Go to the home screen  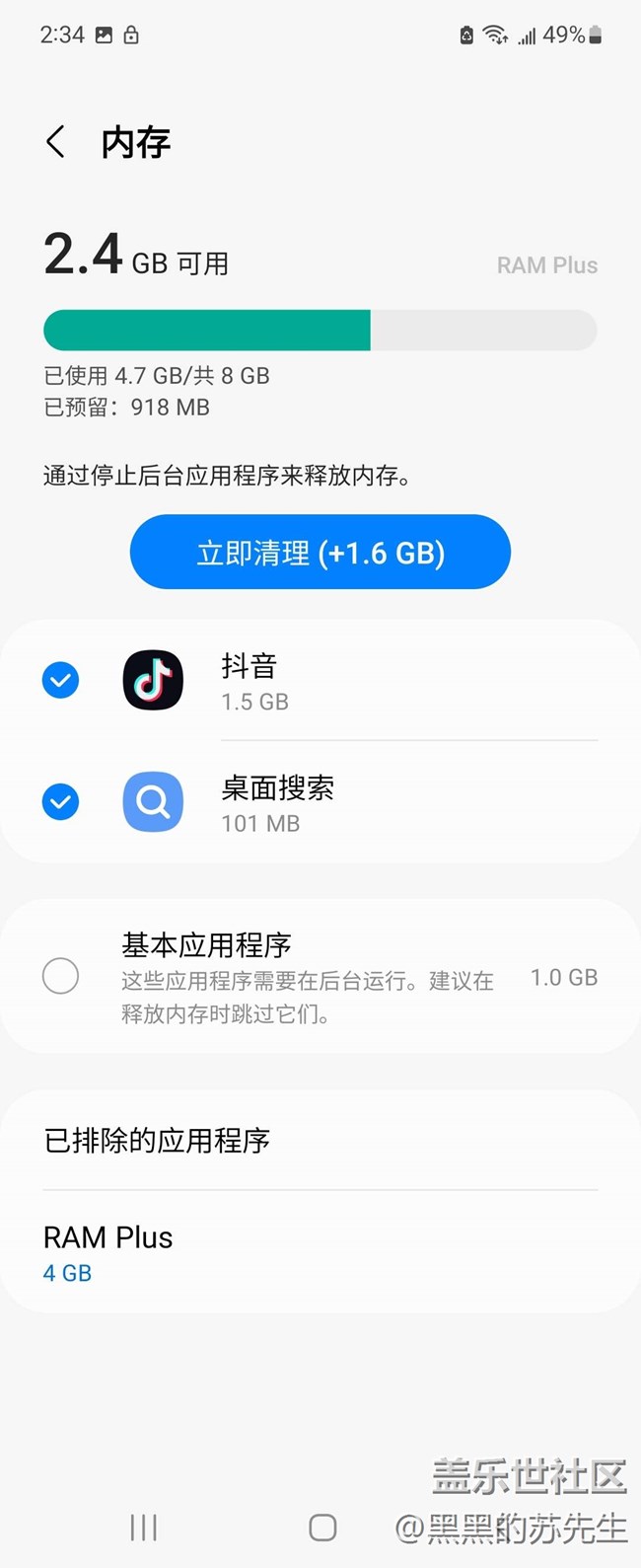point(322,1528)
